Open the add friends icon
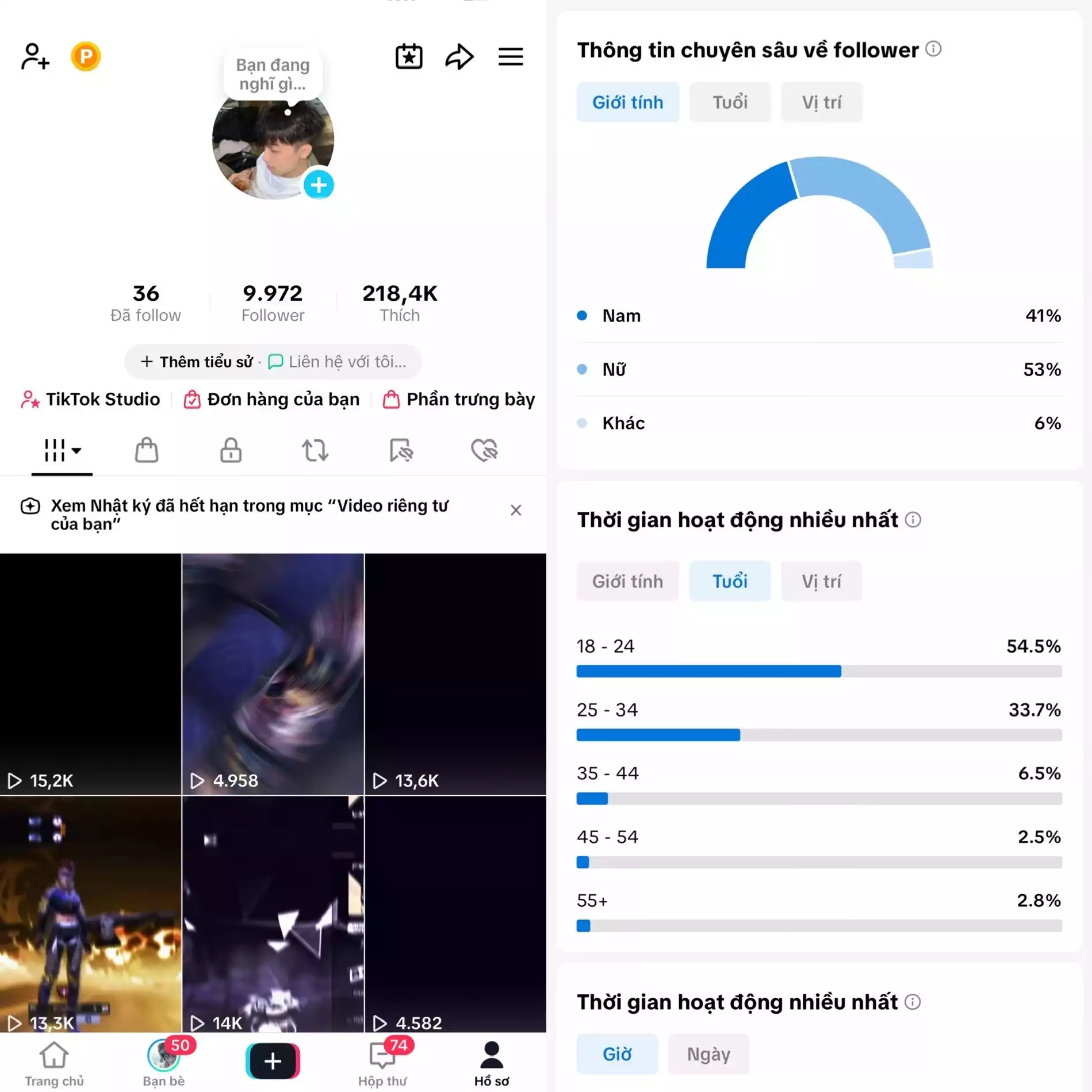Screen dimensions: 1092x1092 click(35, 56)
